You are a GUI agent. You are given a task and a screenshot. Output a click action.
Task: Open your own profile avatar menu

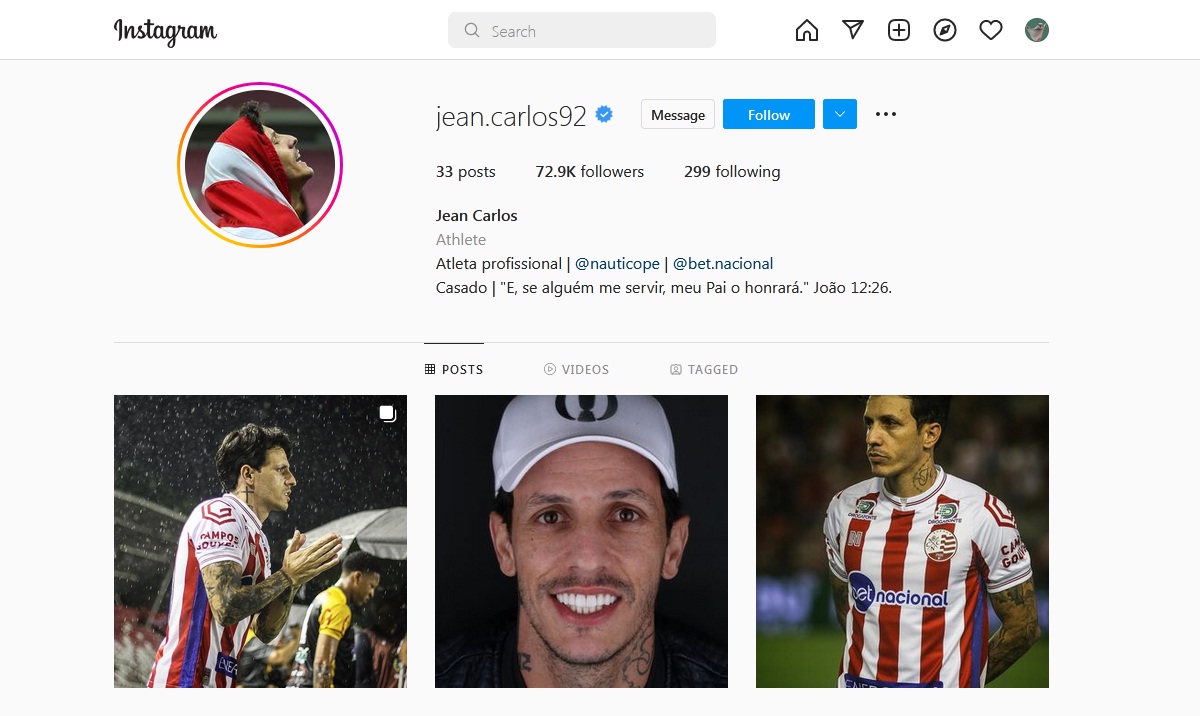1036,30
